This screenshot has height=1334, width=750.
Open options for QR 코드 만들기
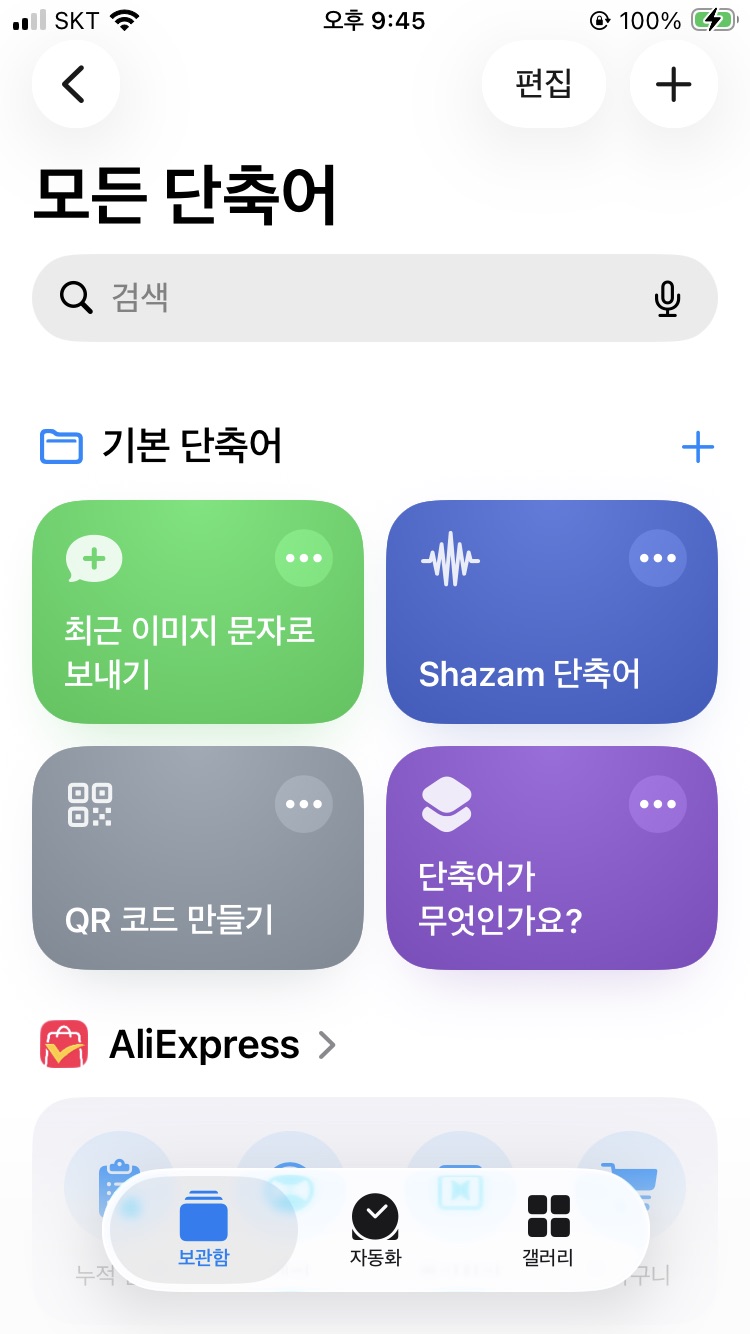point(303,804)
